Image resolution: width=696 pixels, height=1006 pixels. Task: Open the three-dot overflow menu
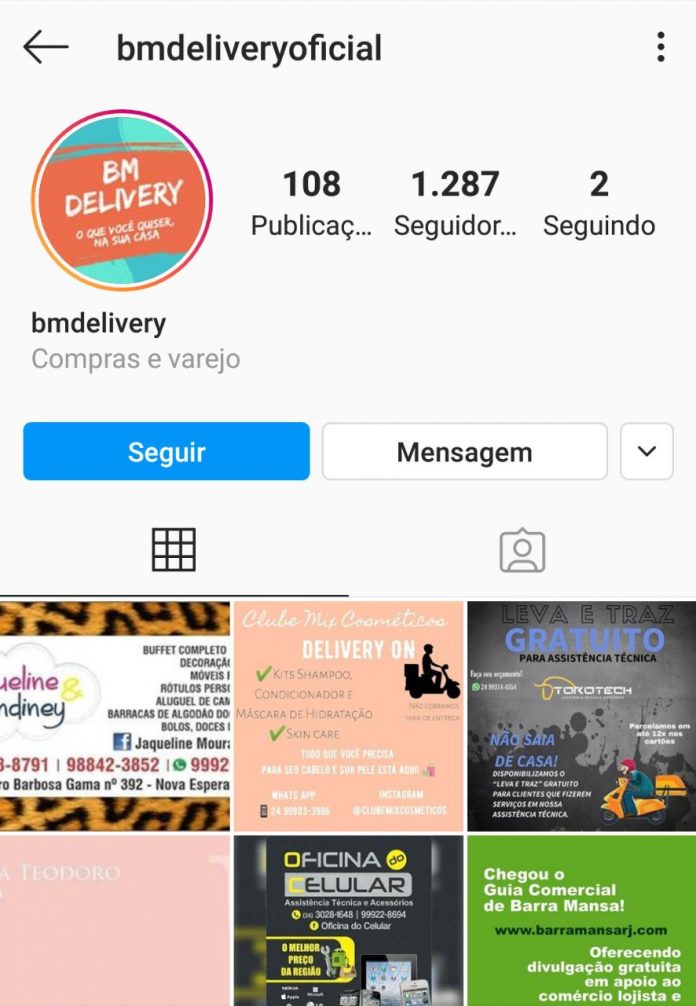(x=660, y=47)
